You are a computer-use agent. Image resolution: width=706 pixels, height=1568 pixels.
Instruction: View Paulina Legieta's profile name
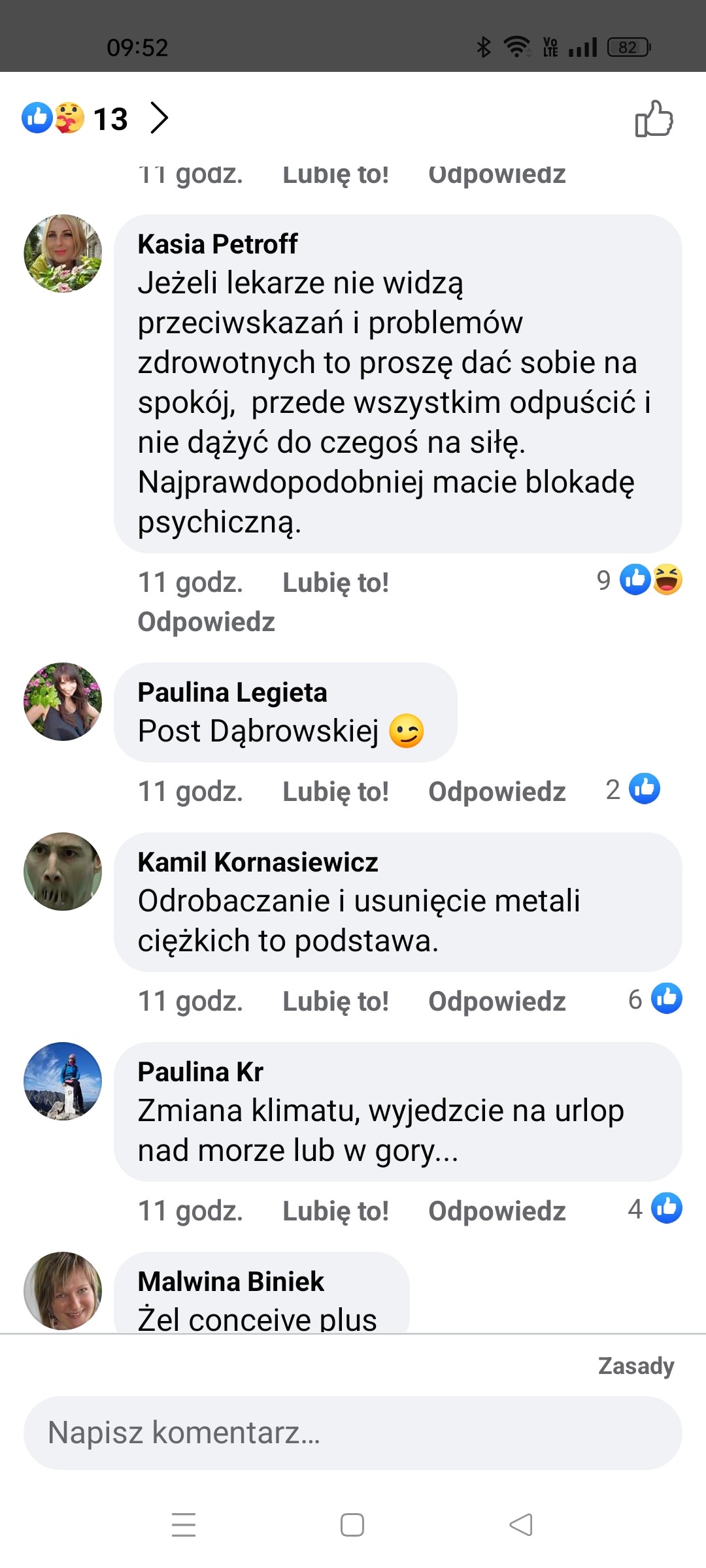coord(232,693)
